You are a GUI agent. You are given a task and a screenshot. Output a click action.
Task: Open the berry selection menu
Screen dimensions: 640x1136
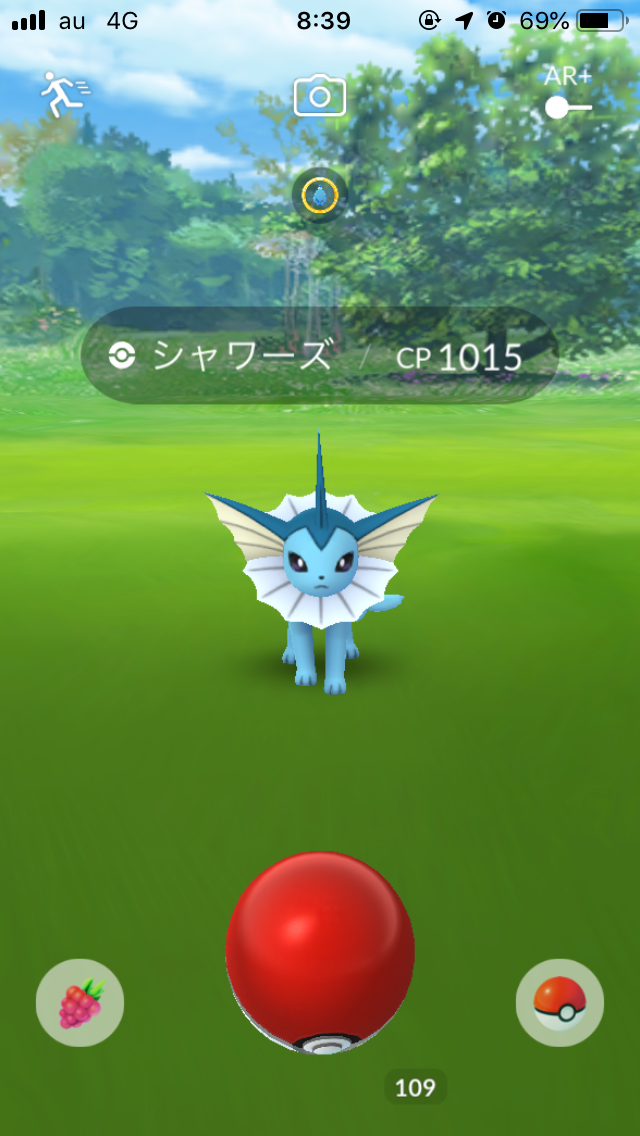tap(80, 1002)
